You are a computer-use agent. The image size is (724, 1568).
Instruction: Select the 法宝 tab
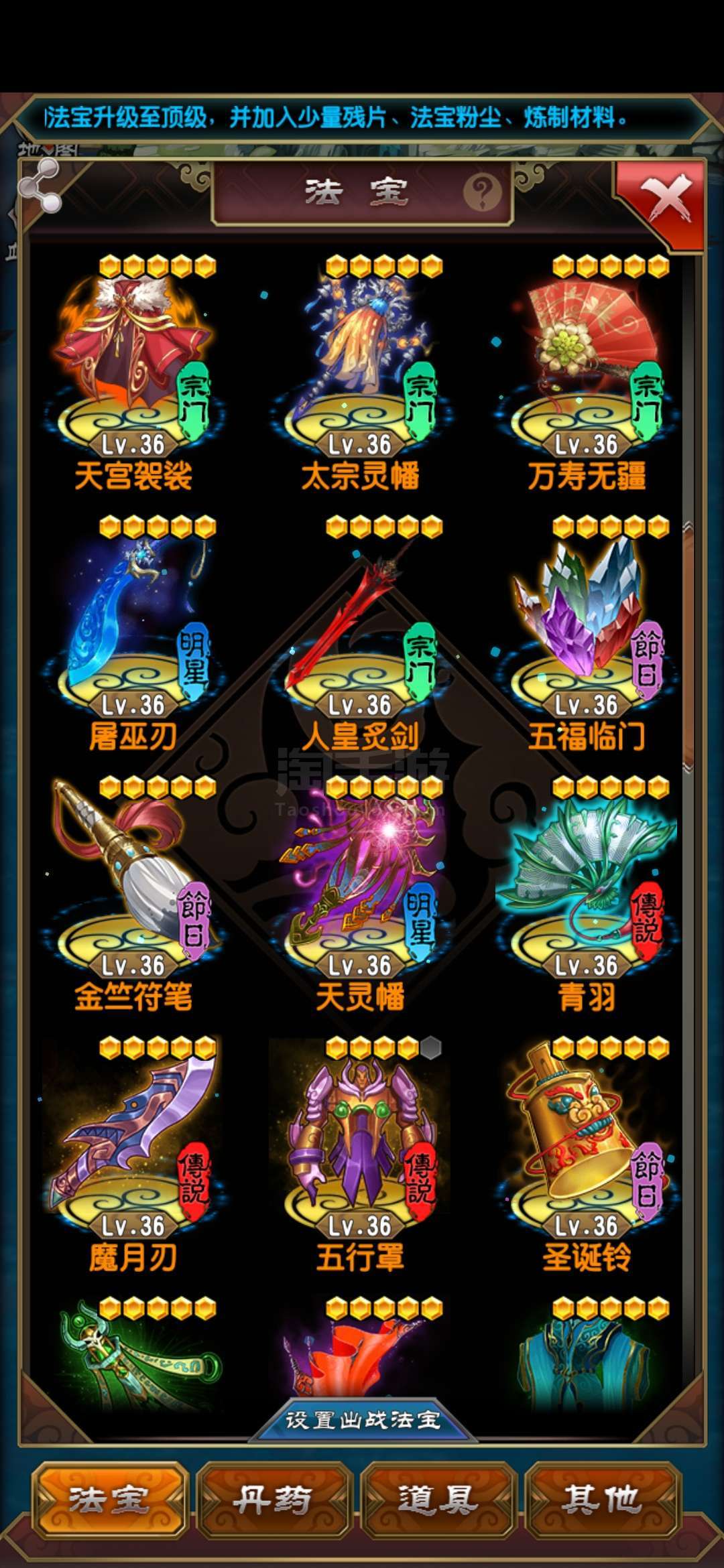click(109, 1500)
